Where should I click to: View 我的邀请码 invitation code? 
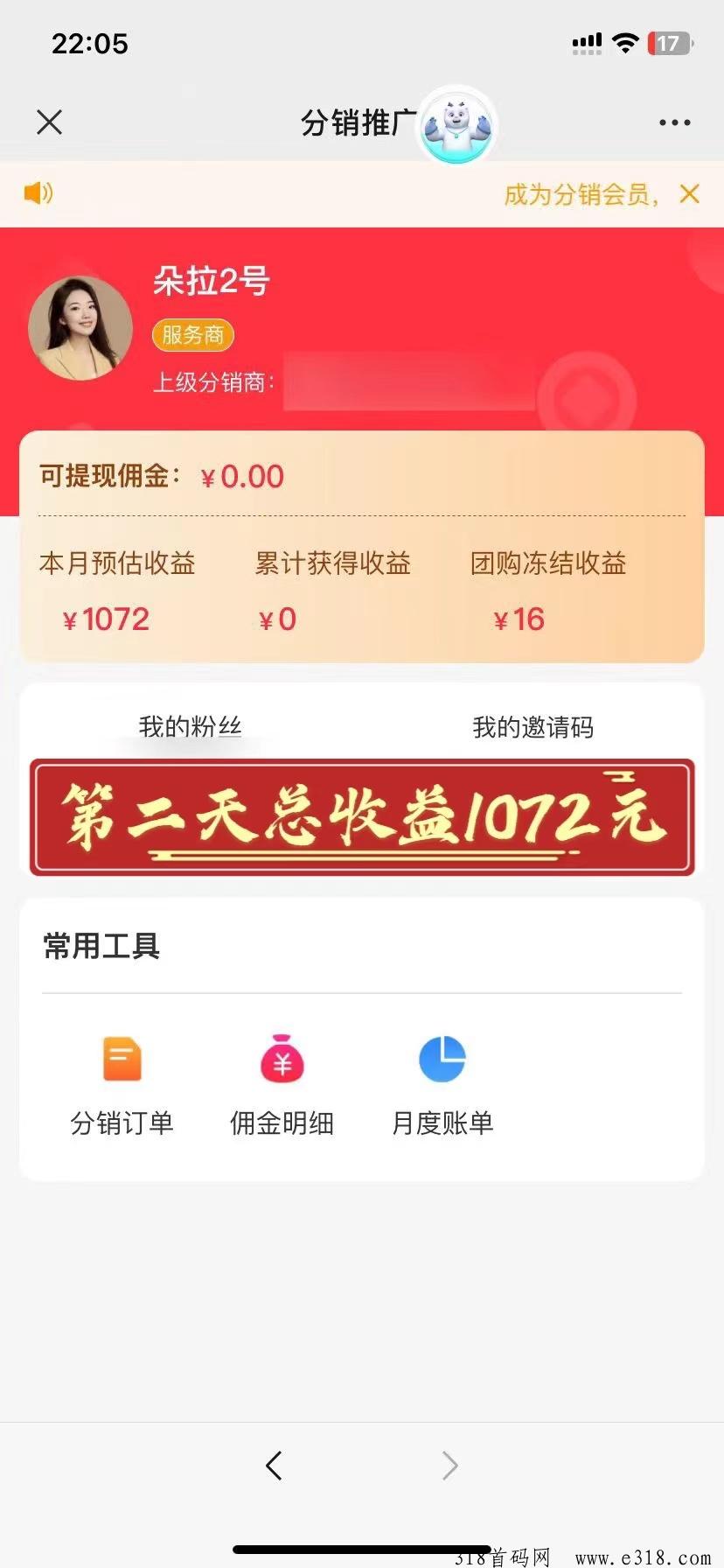(533, 727)
